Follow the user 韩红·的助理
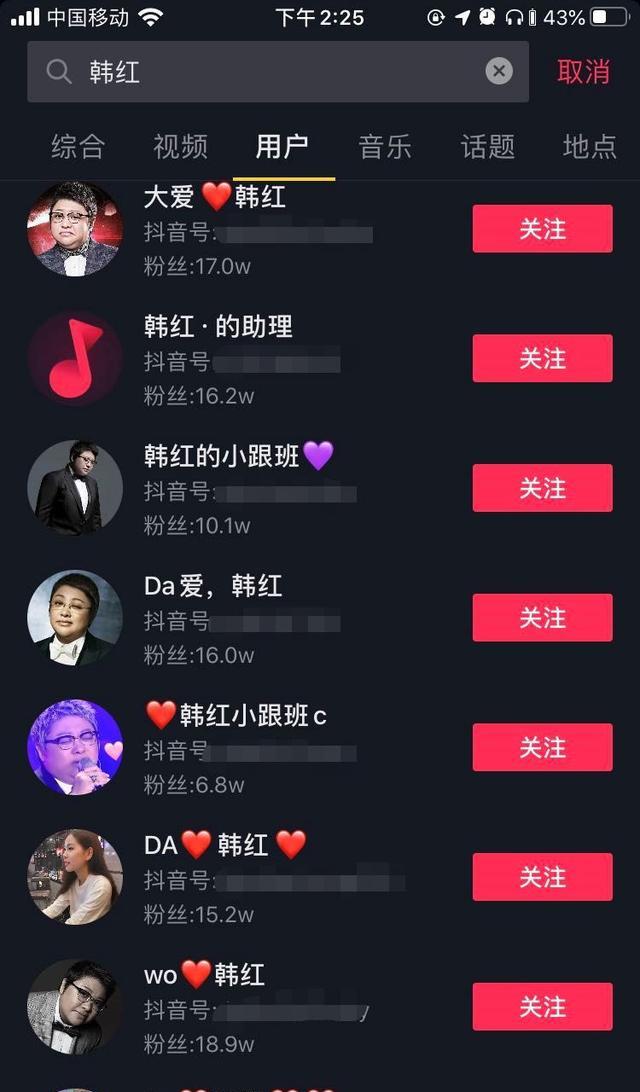640x1092 pixels. (542, 358)
